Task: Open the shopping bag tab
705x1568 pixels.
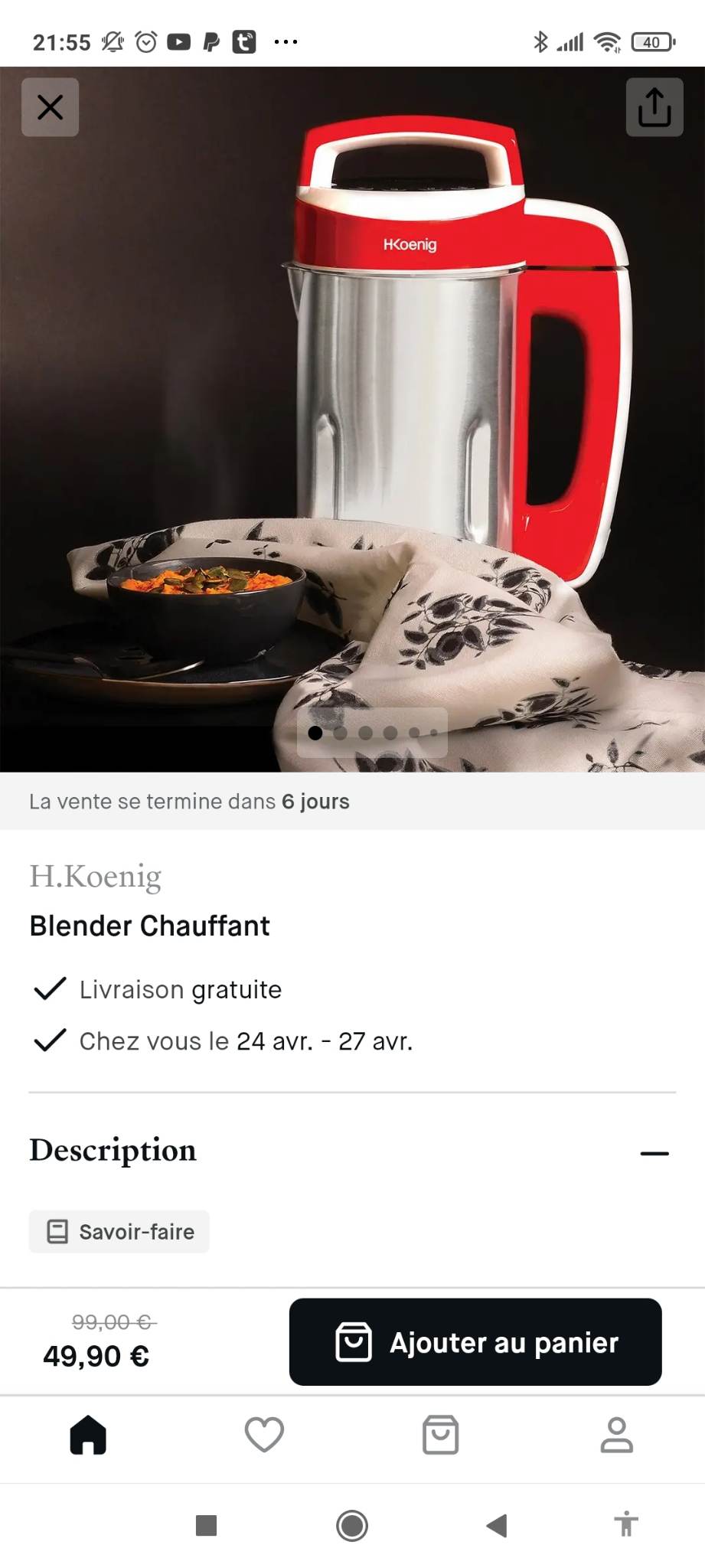Action: tap(440, 1434)
